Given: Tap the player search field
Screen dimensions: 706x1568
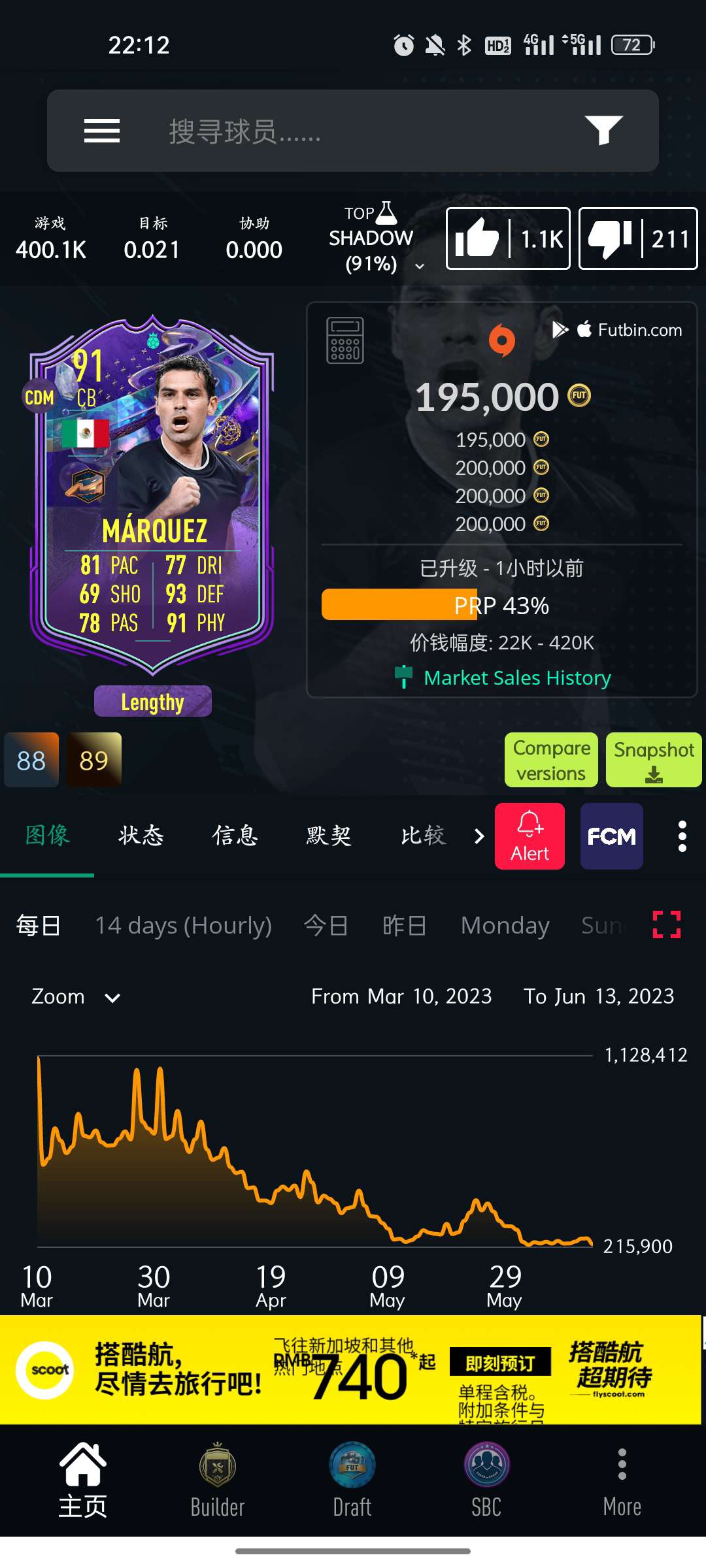Looking at the screenshot, I should [x=353, y=131].
